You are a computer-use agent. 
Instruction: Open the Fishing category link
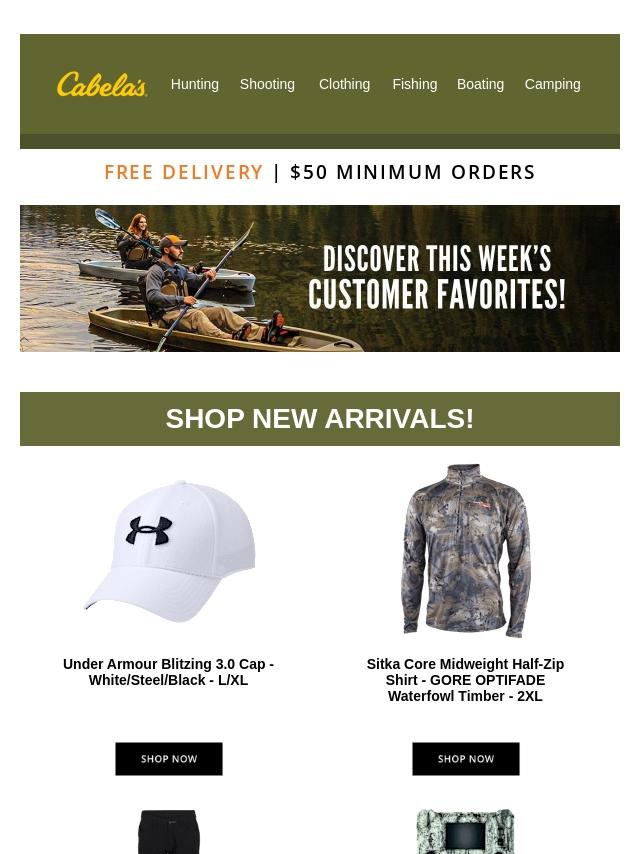pyautogui.click(x=414, y=84)
